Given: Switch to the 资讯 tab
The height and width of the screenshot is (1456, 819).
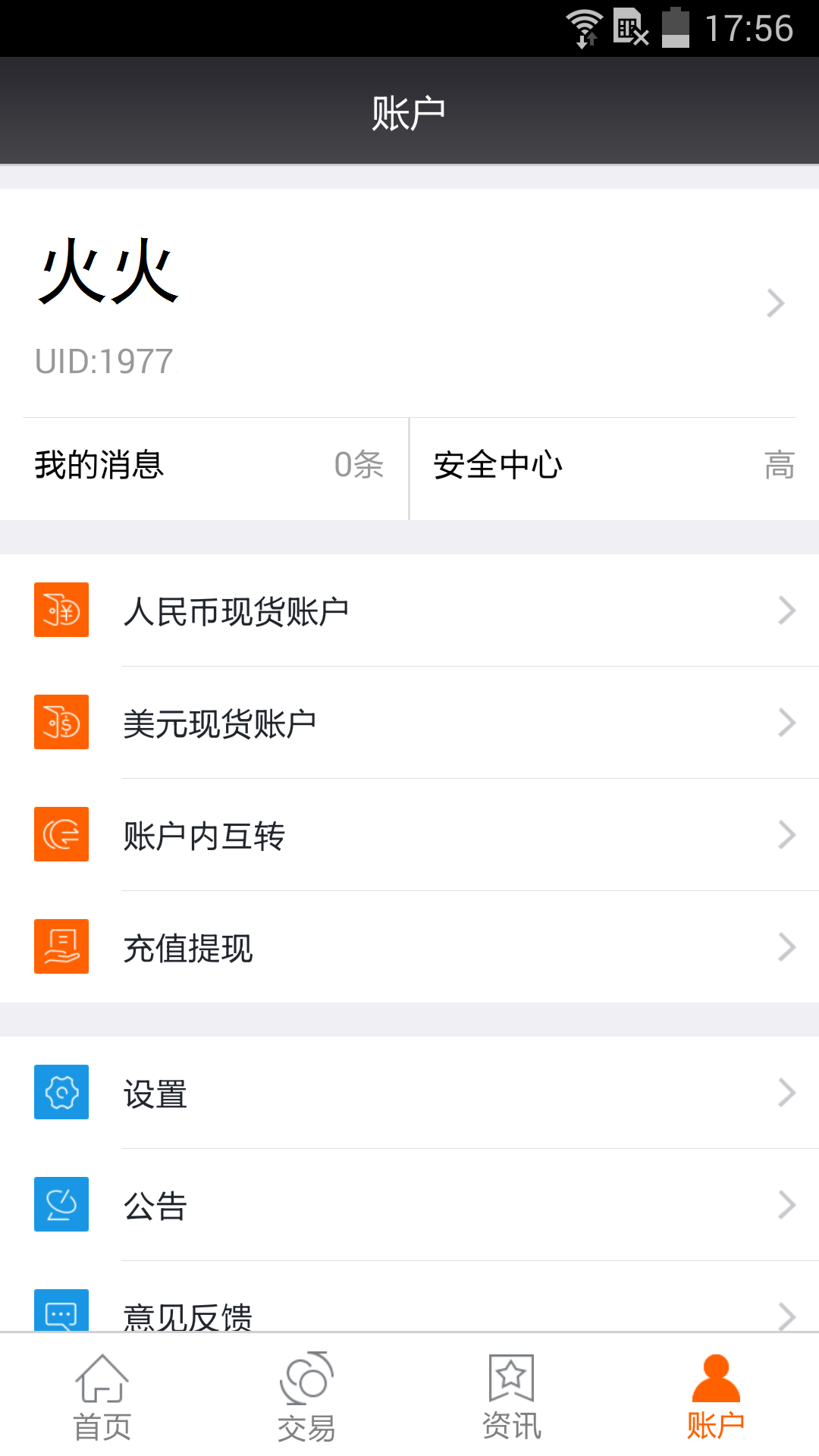Looking at the screenshot, I should point(512,1397).
